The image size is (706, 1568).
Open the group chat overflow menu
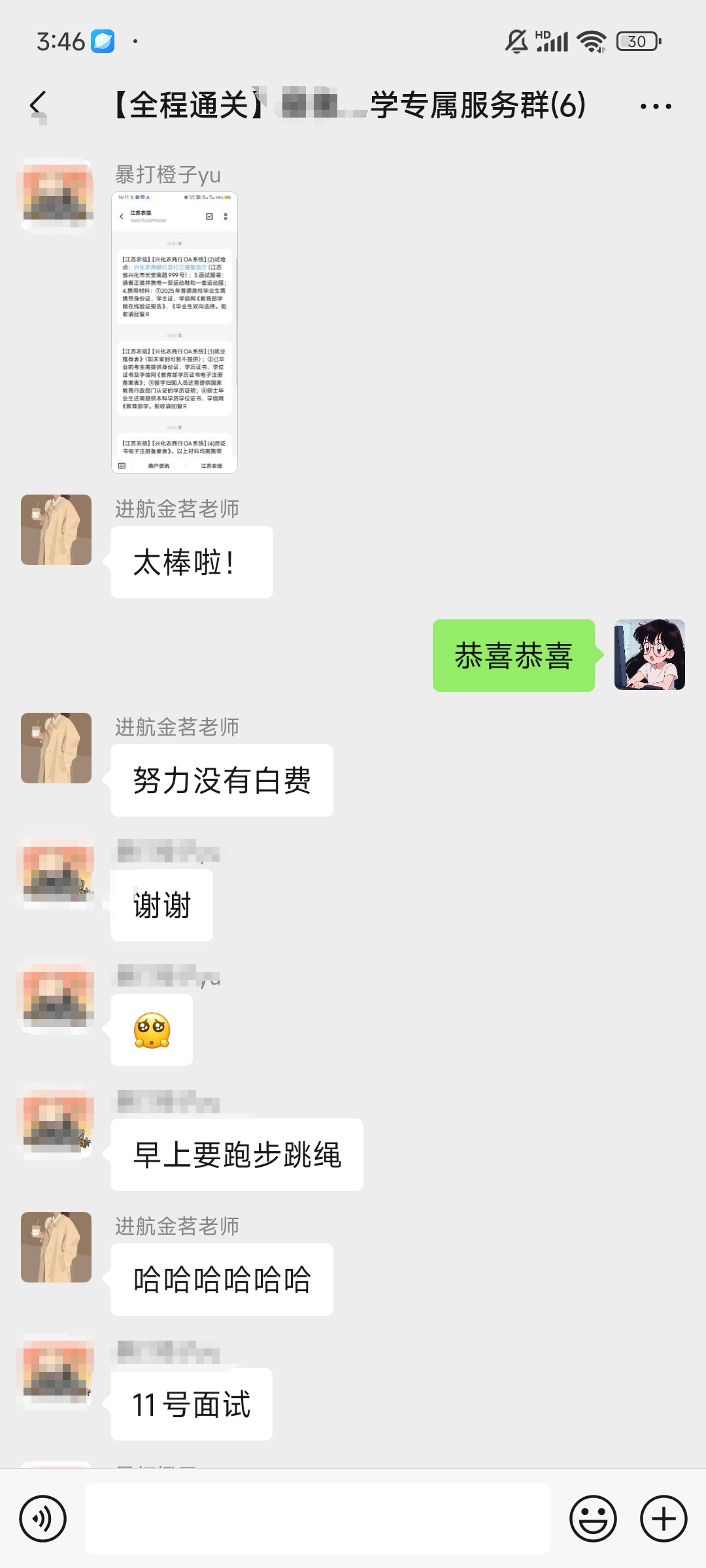pyautogui.click(x=655, y=106)
